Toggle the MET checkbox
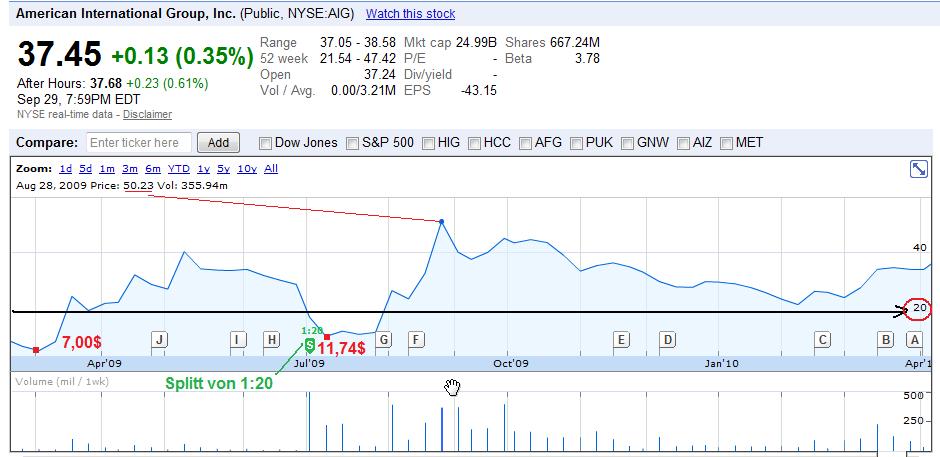Viewport: 940px width, 457px height. click(727, 143)
